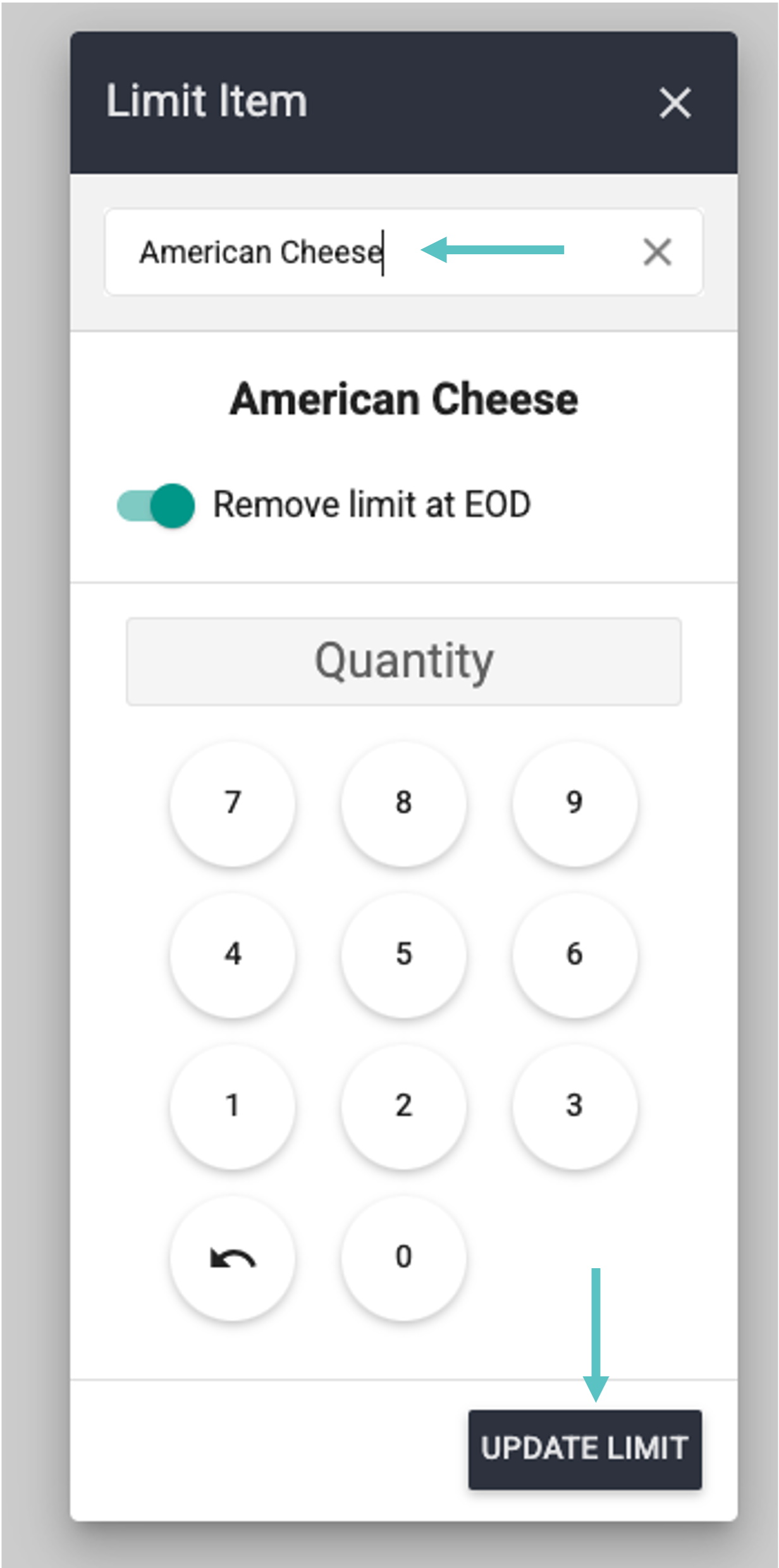Toggle Remove limit at EOD switch
This screenshot has height=1568, width=779.
point(156,505)
